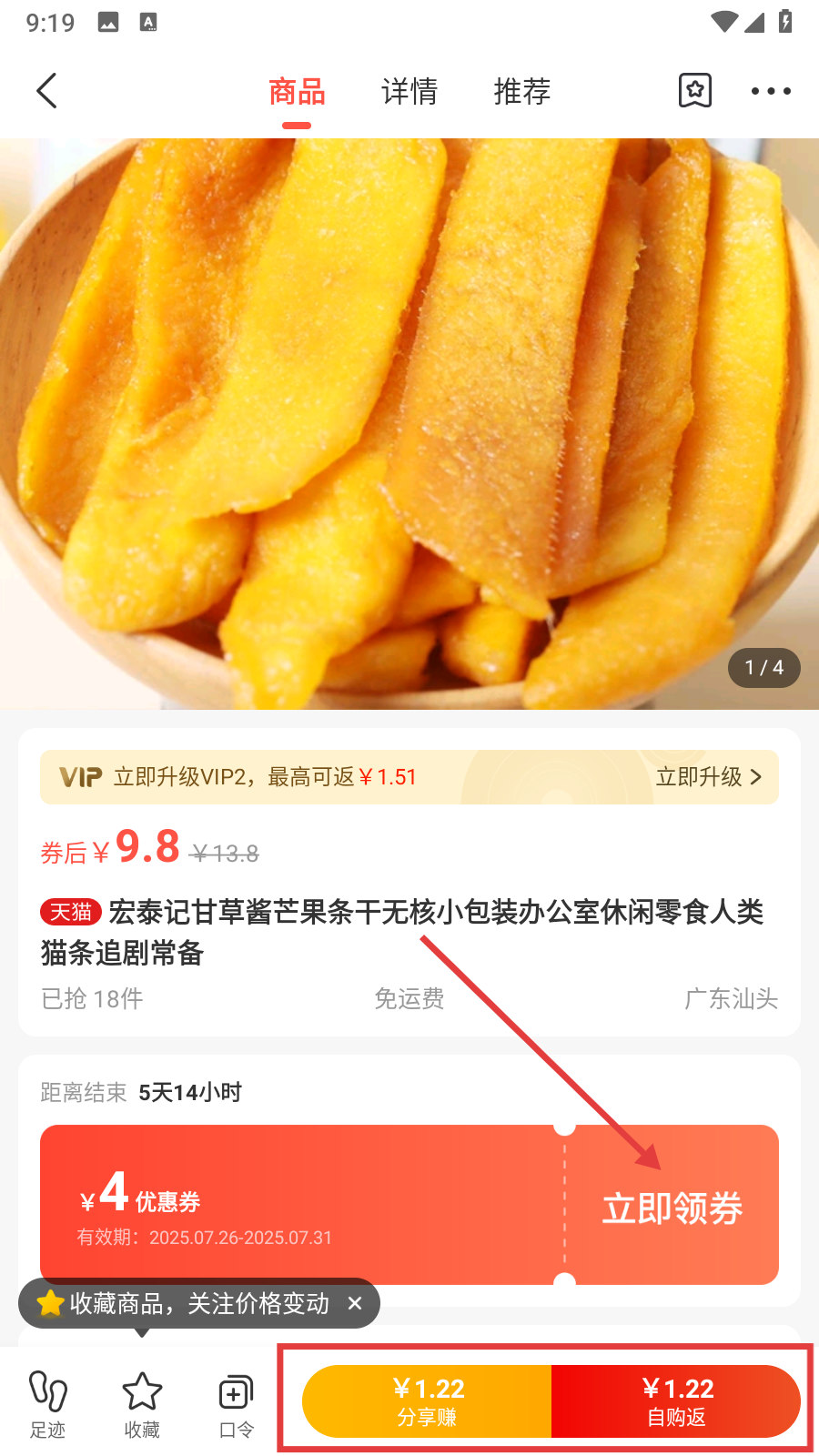Image resolution: width=819 pixels, height=1456 pixels.
Task: Tap 自购返 ¥1.22 button
Action: pyautogui.click(x=677, y=1401)
